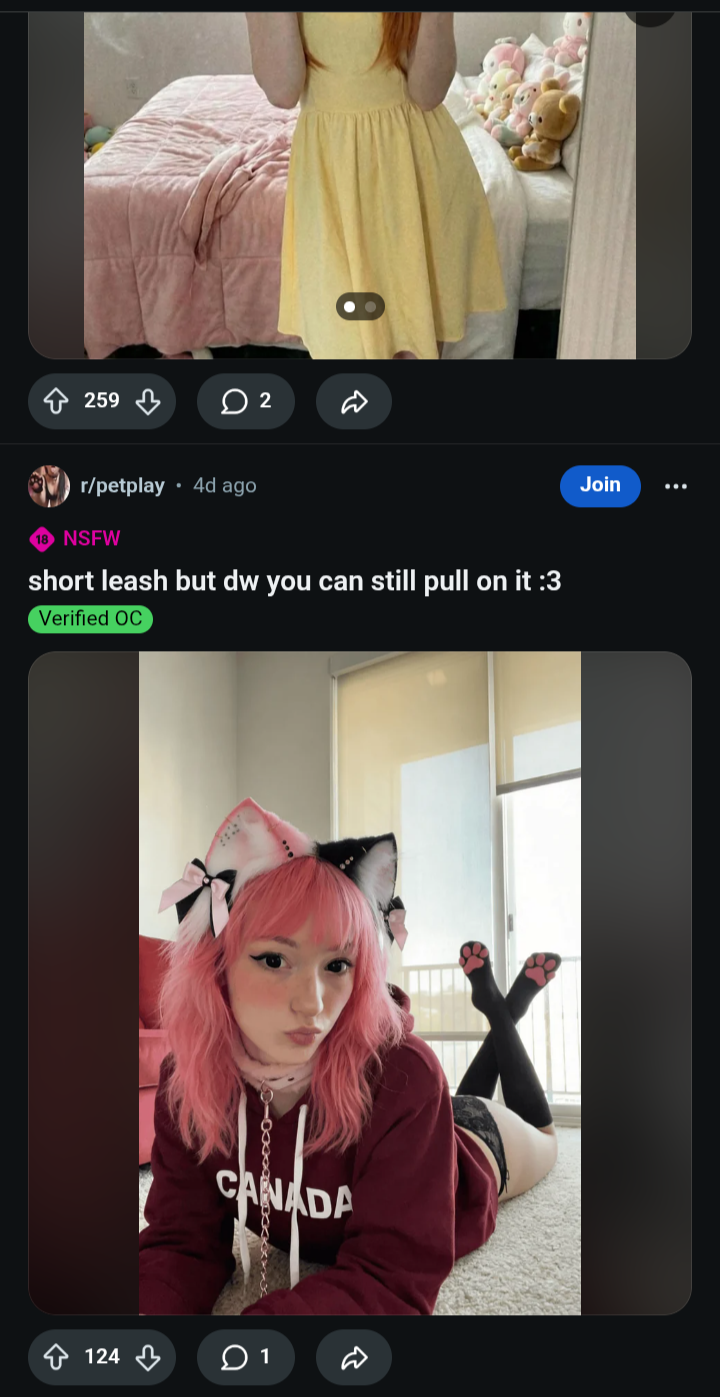Open the 2 comments on the yellow dress post
Image resolution: width=720 pixels, height=1397 pixels.
coord(246,401)
